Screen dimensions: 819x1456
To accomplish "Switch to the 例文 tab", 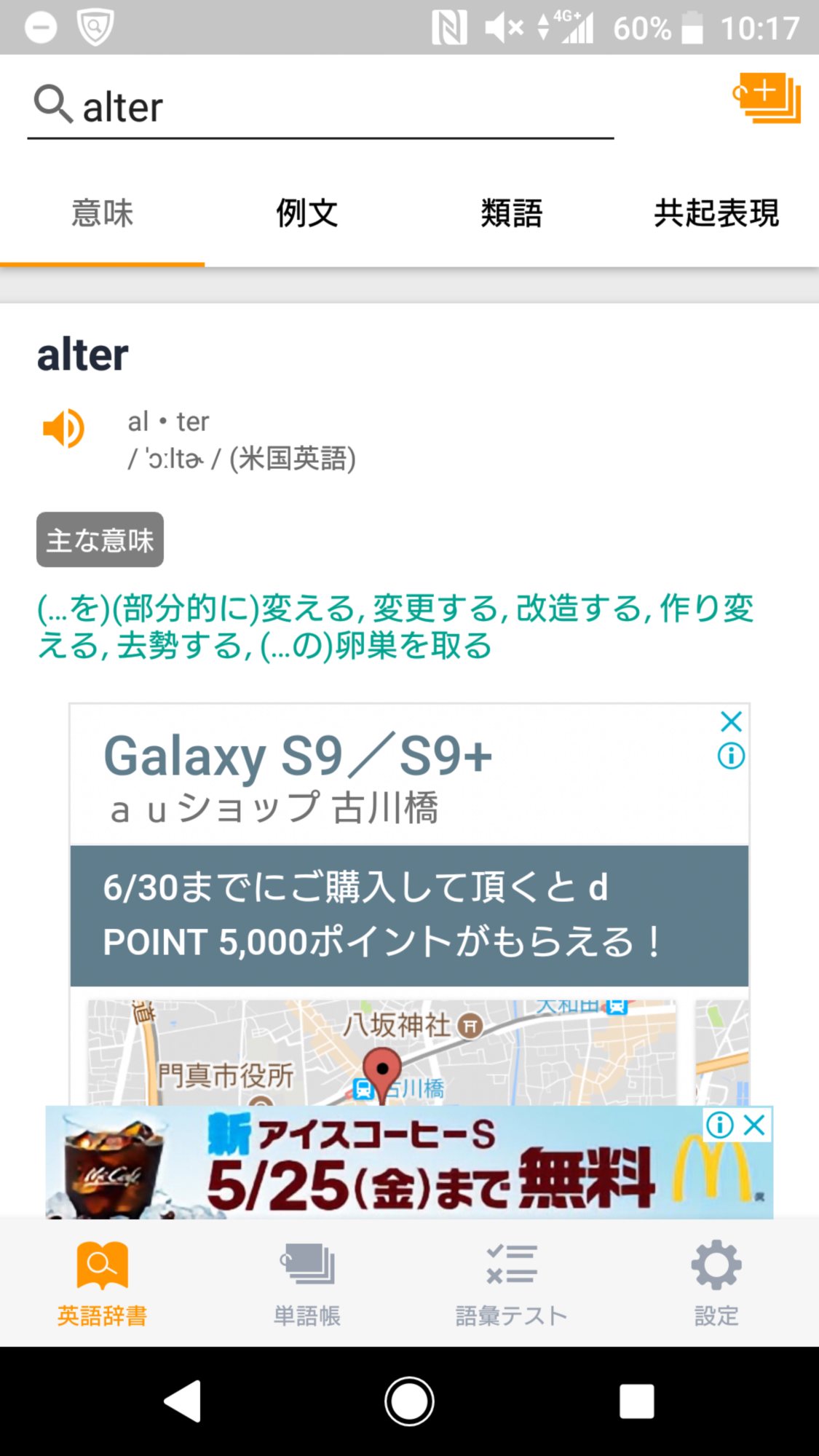I will click(x=306, y=213).
